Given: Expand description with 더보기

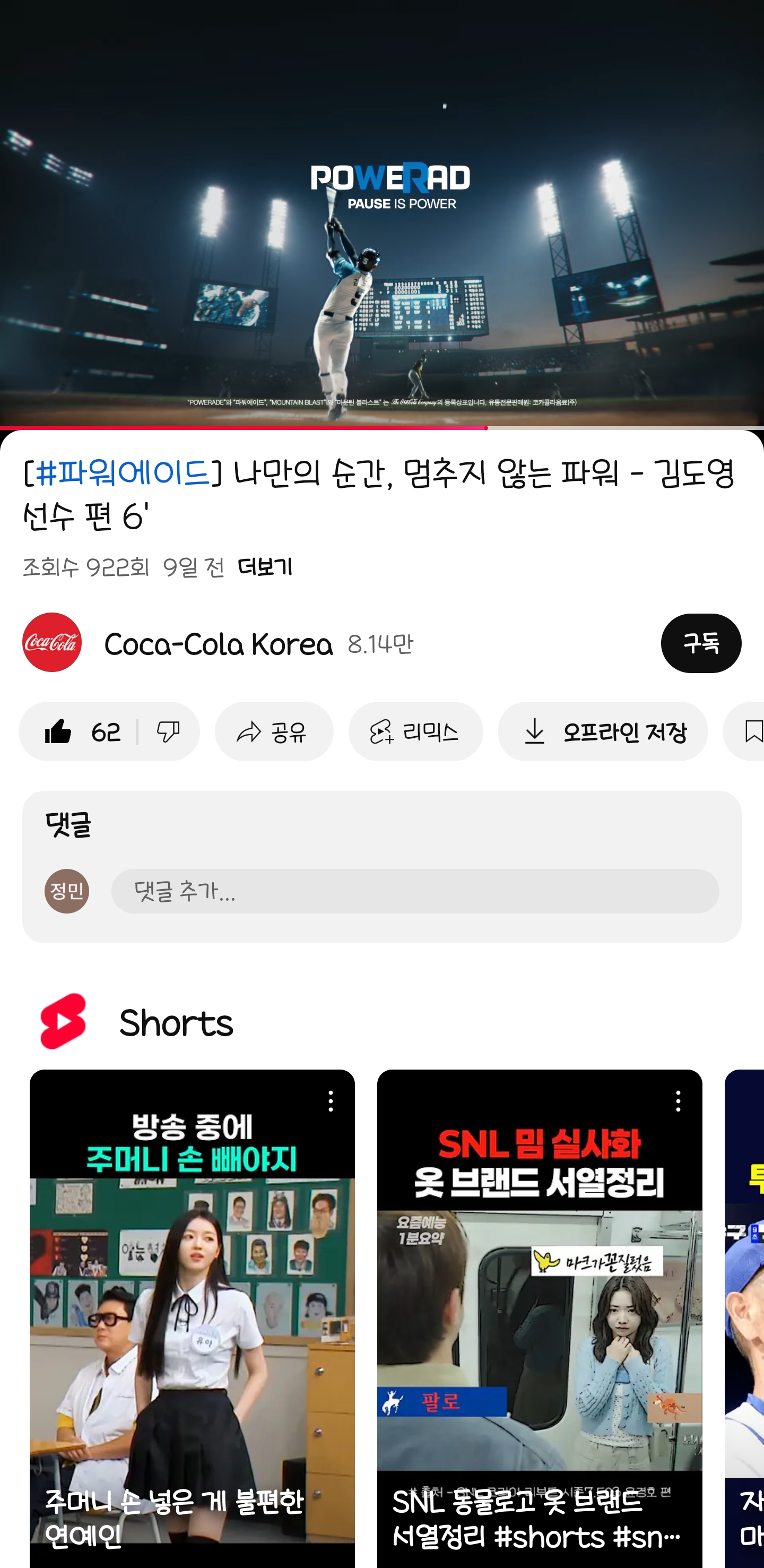Looking at the screenshot, I should click(x=265, y=567).
